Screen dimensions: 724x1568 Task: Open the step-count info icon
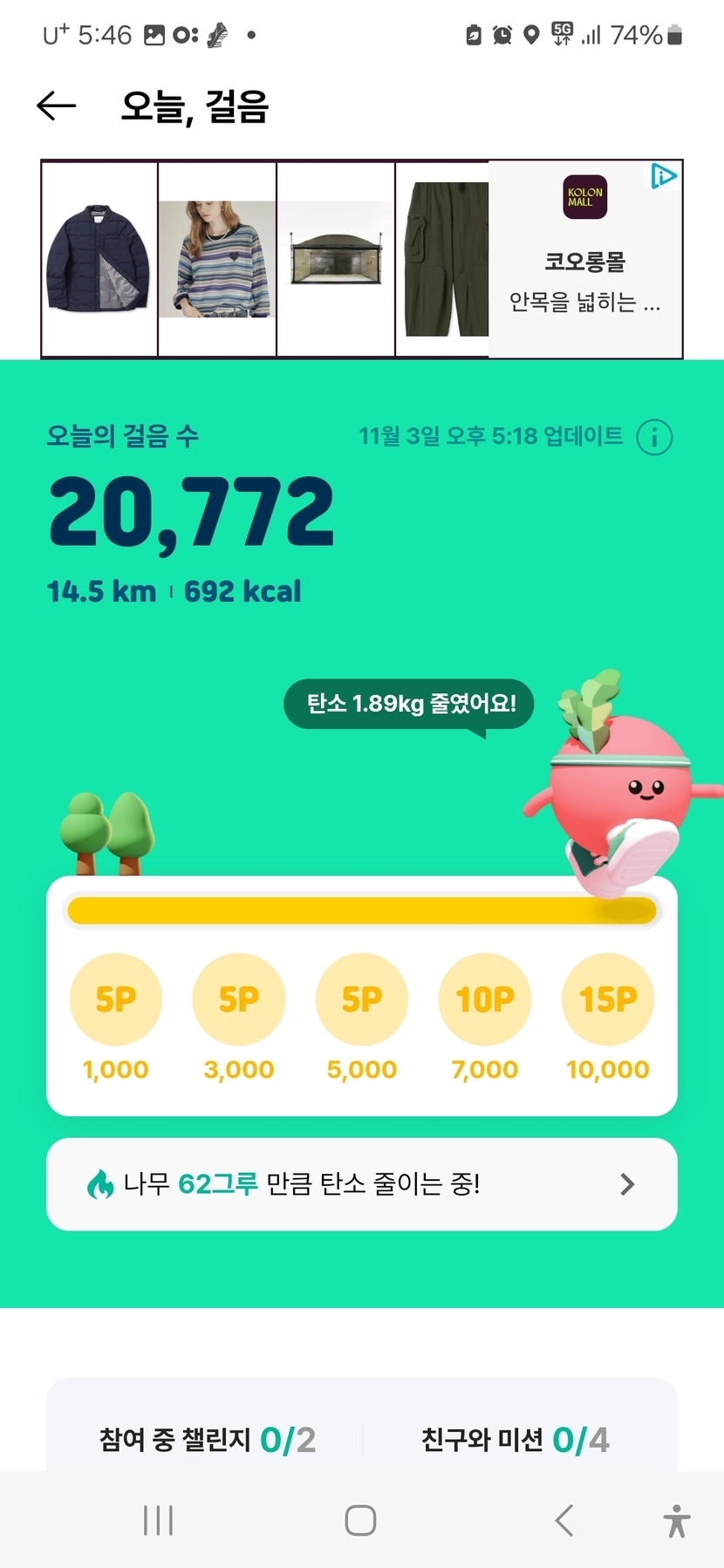click(x=654, y=437)
